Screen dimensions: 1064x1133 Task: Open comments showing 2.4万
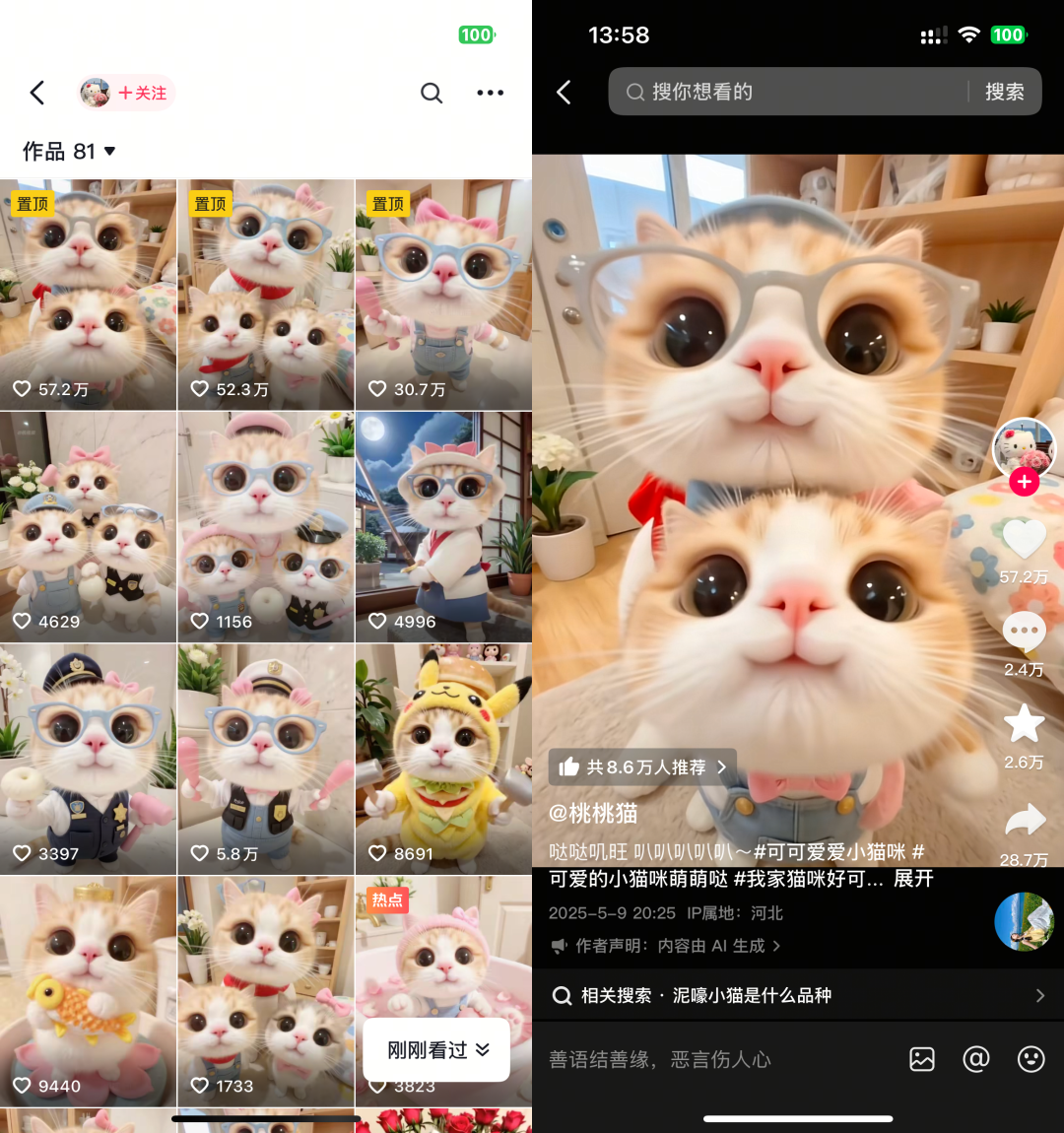click(x=1024, y=633)
